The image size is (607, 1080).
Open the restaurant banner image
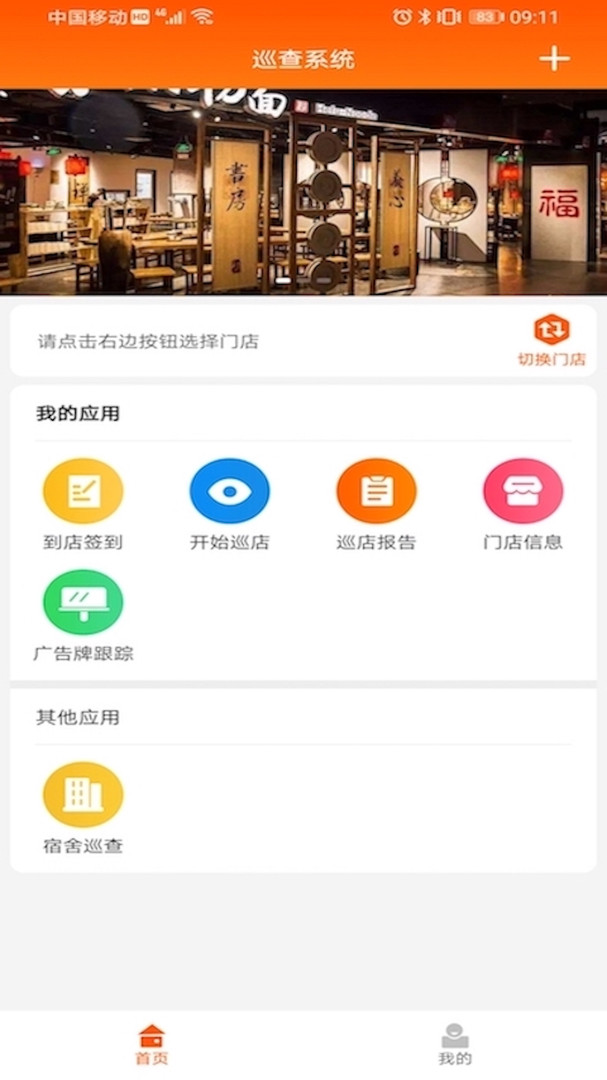[303, 192]
